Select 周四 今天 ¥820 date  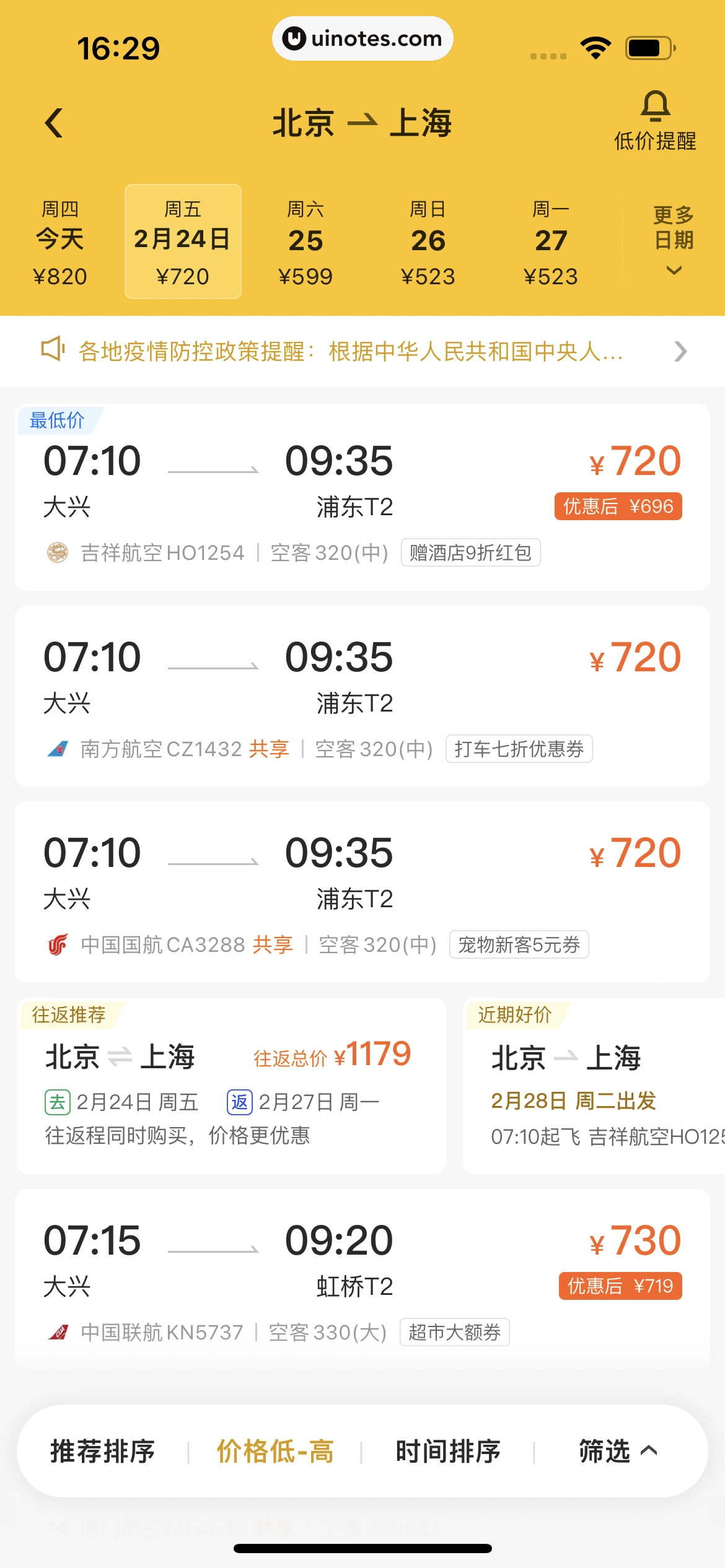click(x=60, y=242)
